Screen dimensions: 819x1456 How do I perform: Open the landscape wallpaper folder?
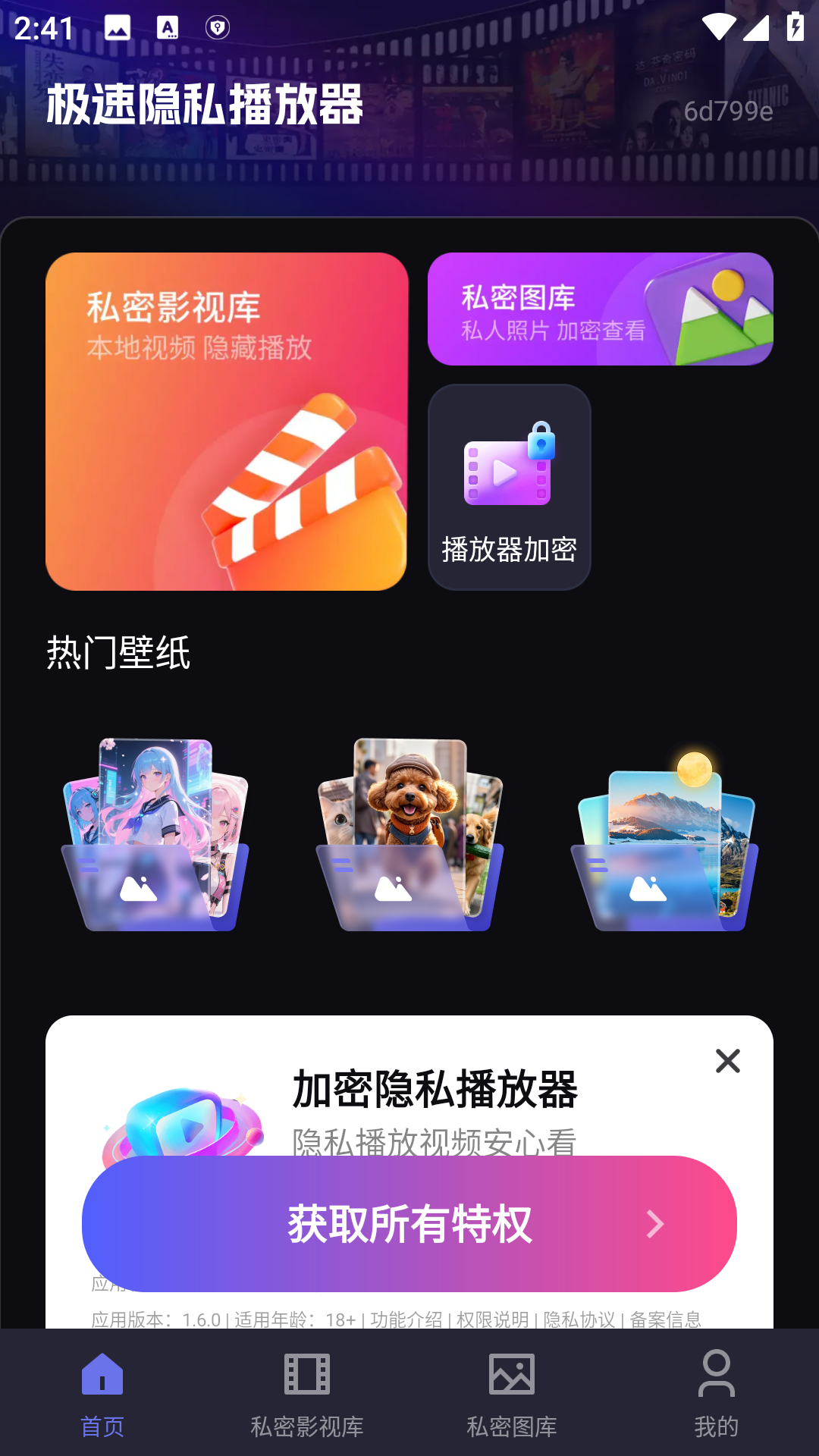(667, 834)
